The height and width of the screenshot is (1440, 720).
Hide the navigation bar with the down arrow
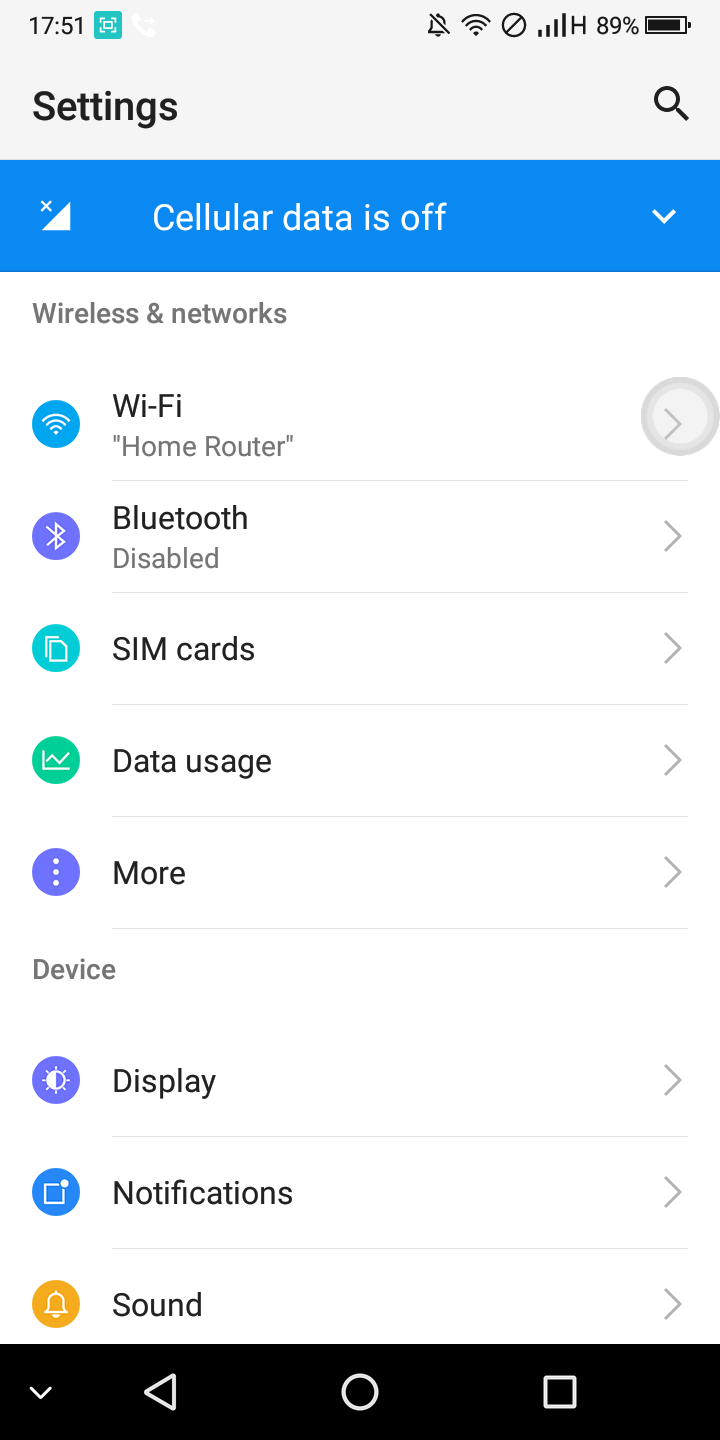40,1392
